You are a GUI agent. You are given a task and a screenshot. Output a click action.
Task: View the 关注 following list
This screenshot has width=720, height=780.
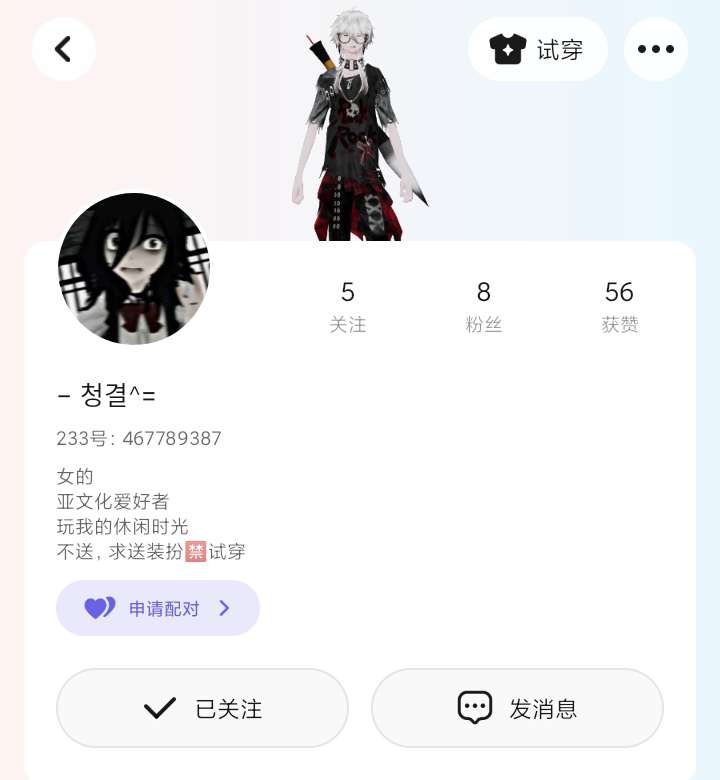point(348,307)
